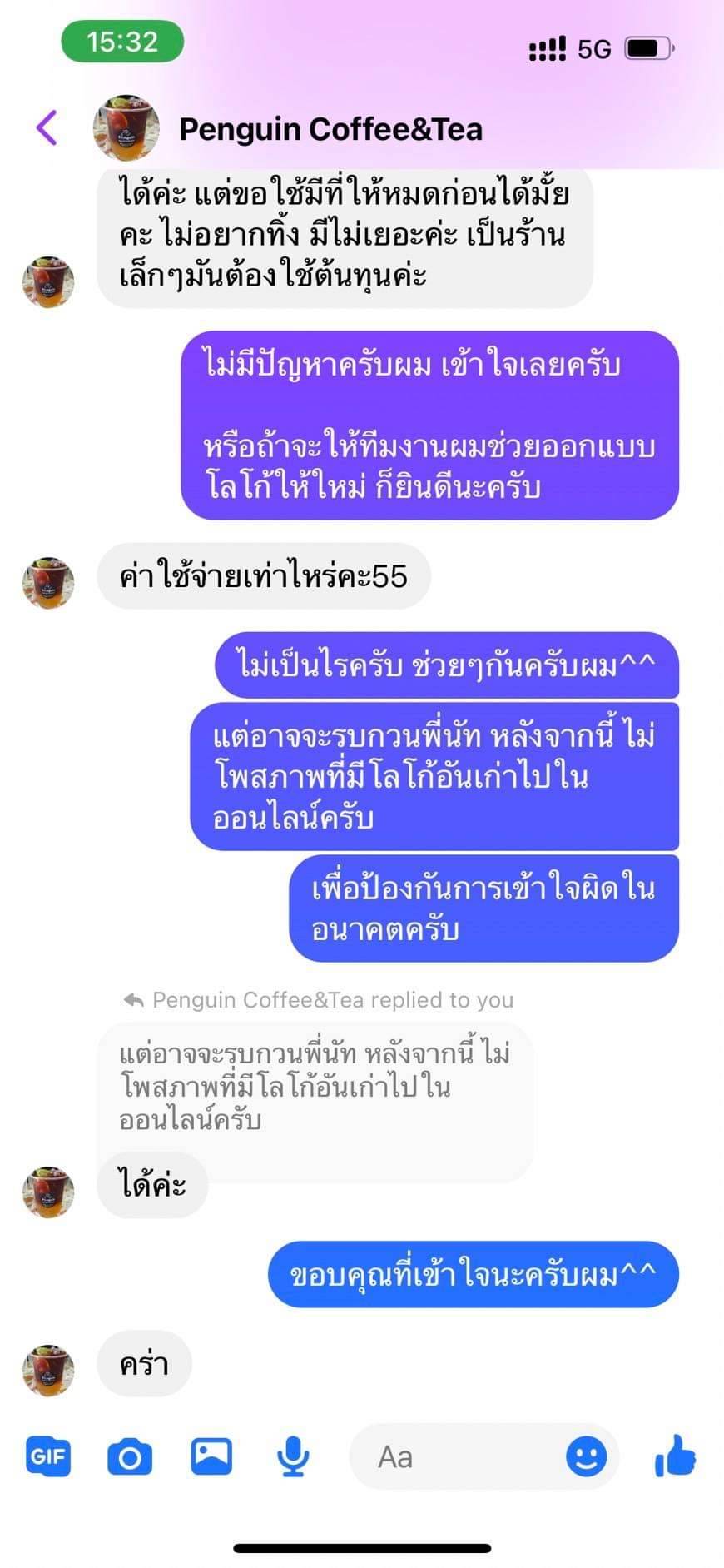Record a voice message with microphone
The height and width of the screenshot is (1568, 724).
click(x=293, y=1456)
